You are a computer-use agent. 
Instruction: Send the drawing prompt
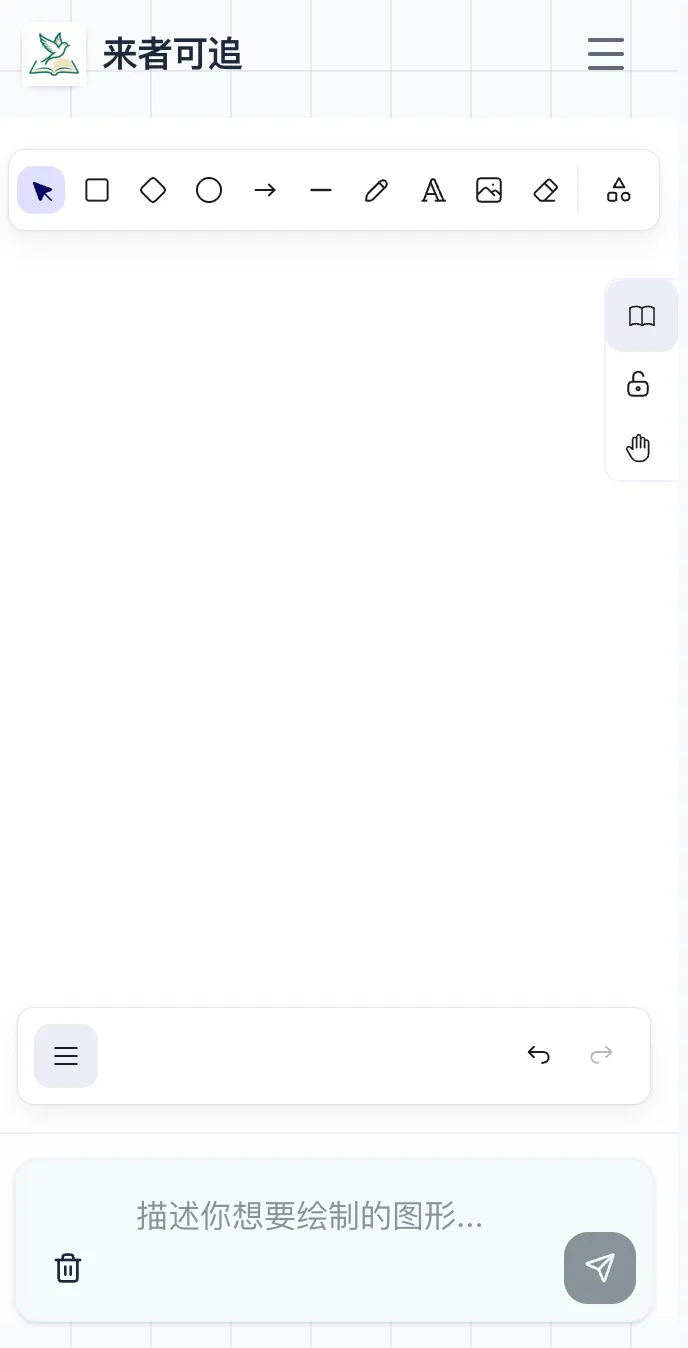pyautogui.click(x=600, y=1268)
